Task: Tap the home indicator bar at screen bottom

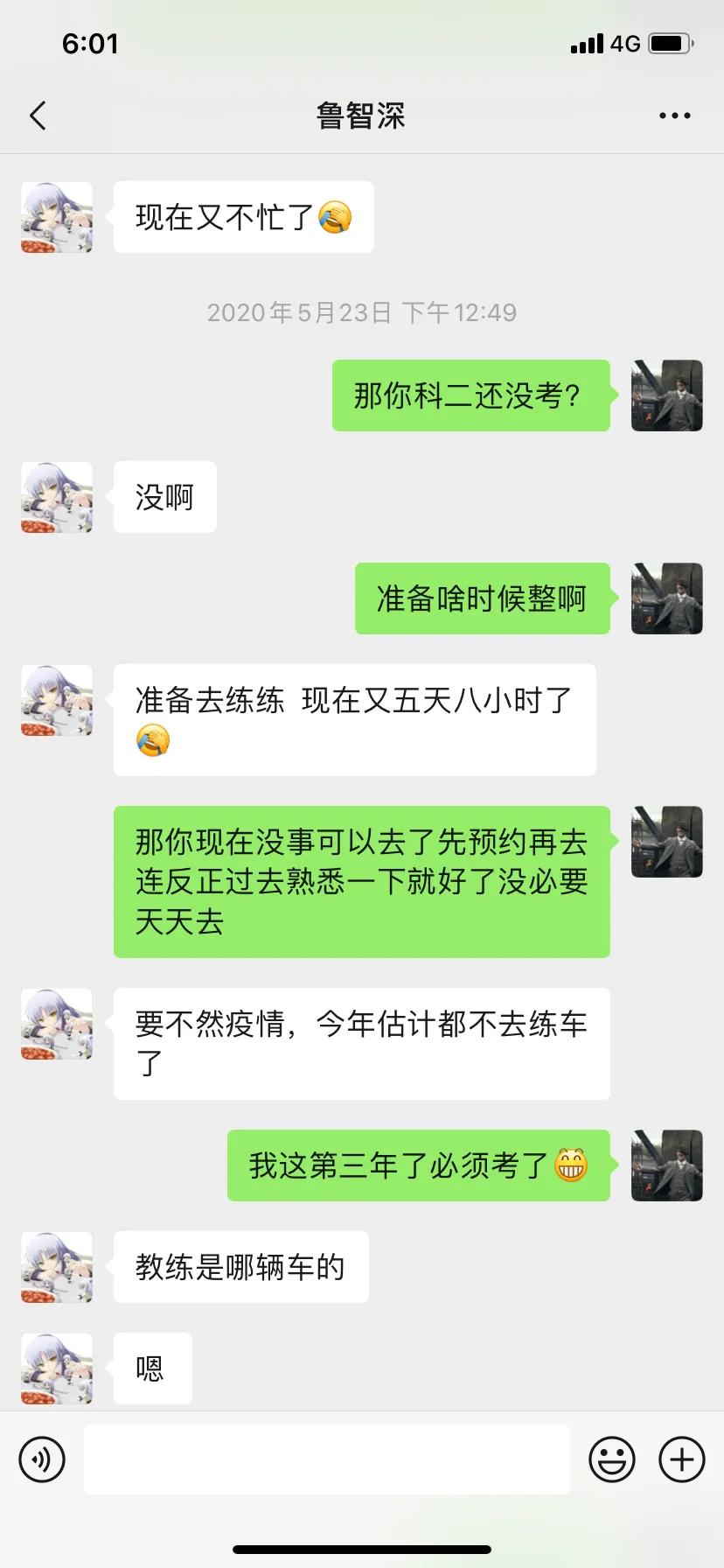Action: point(362,1550)
